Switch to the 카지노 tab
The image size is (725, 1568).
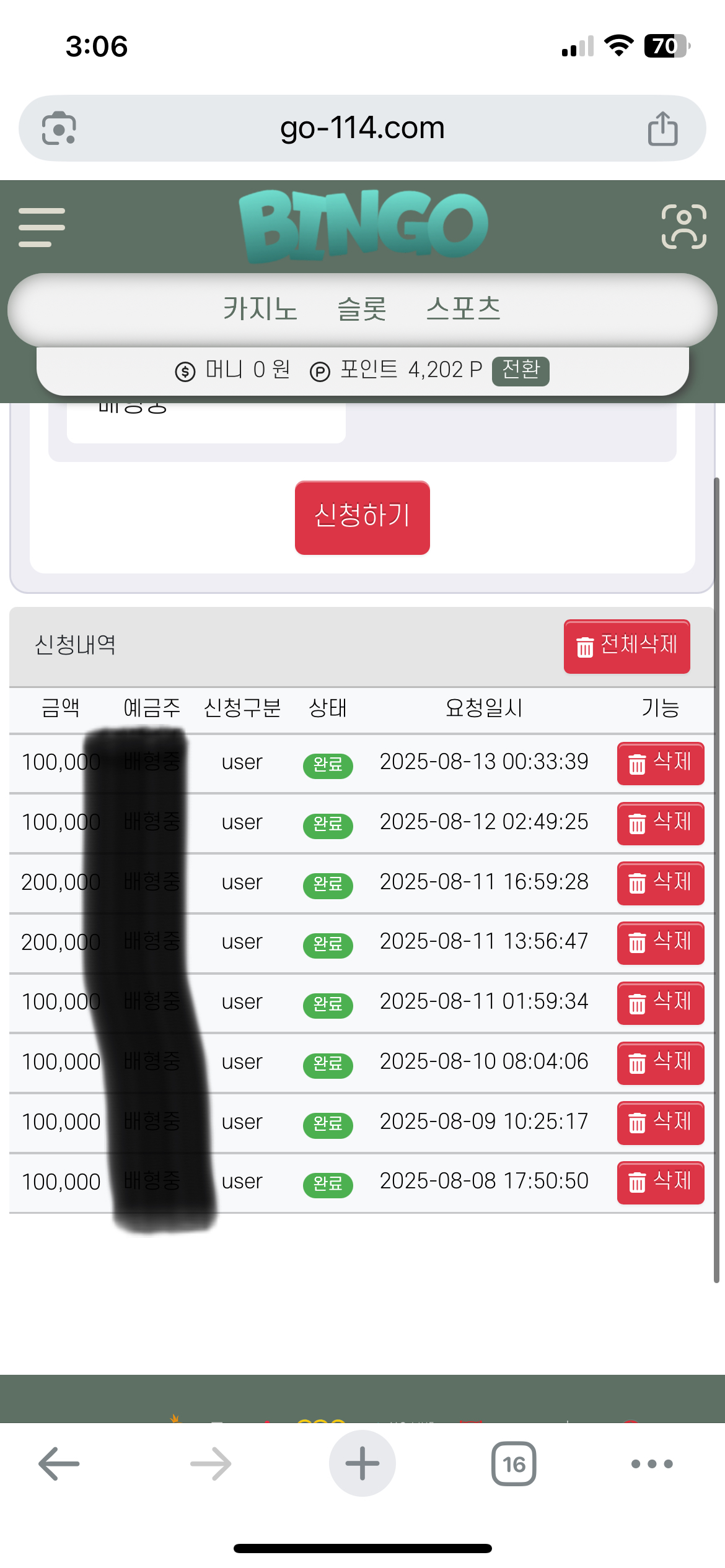[x=260, y=309]
